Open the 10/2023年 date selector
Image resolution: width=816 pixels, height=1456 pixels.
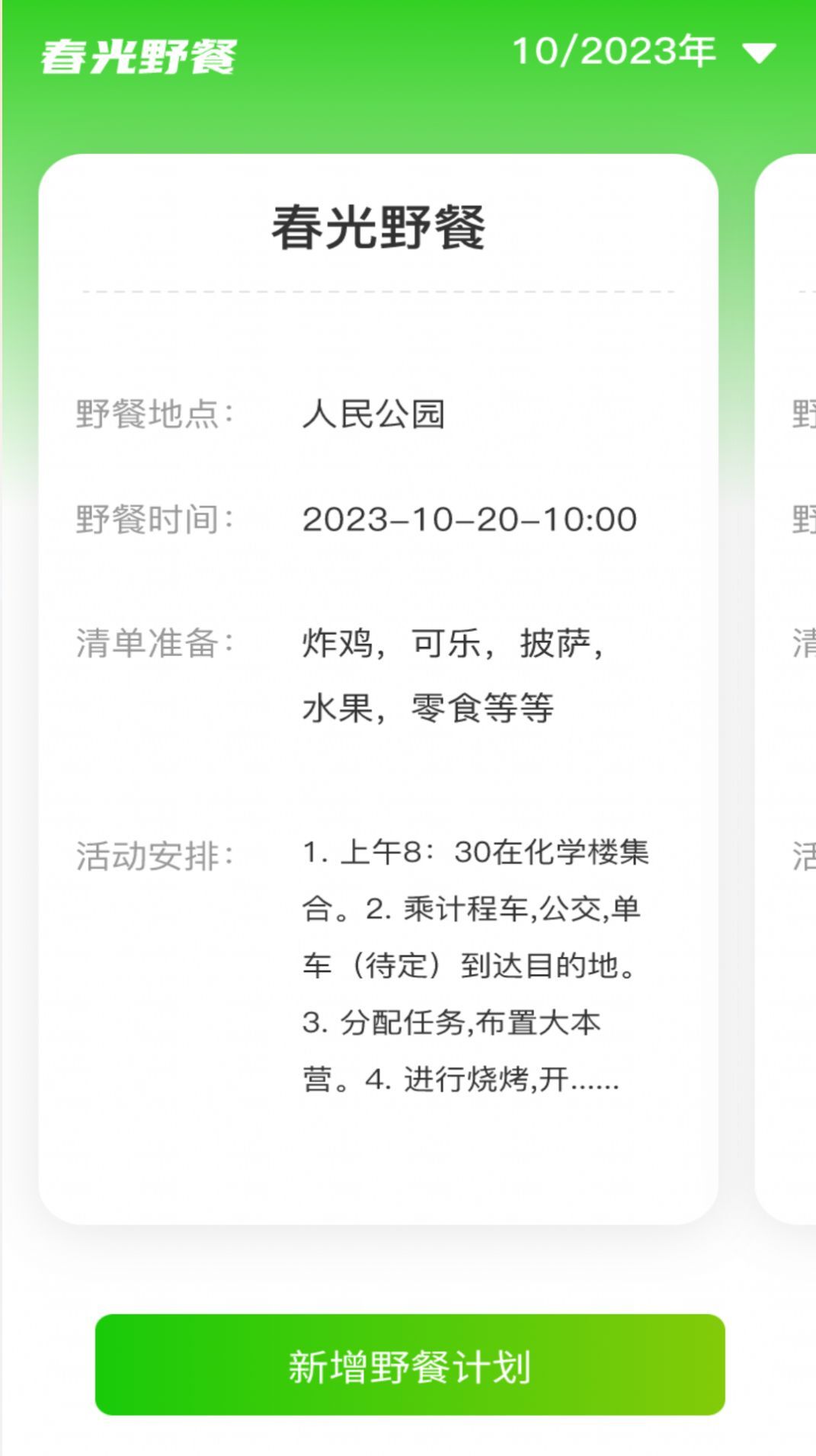coord(613,51)
